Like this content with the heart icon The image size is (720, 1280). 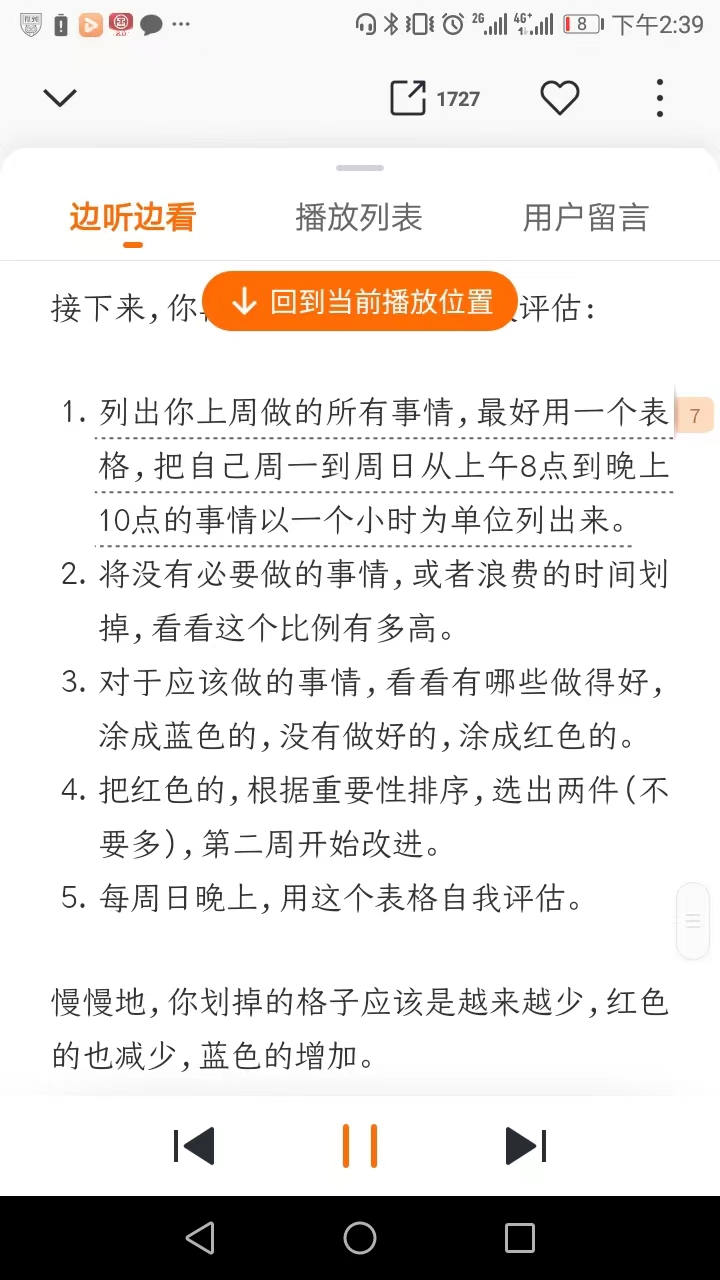pos(560,98)
